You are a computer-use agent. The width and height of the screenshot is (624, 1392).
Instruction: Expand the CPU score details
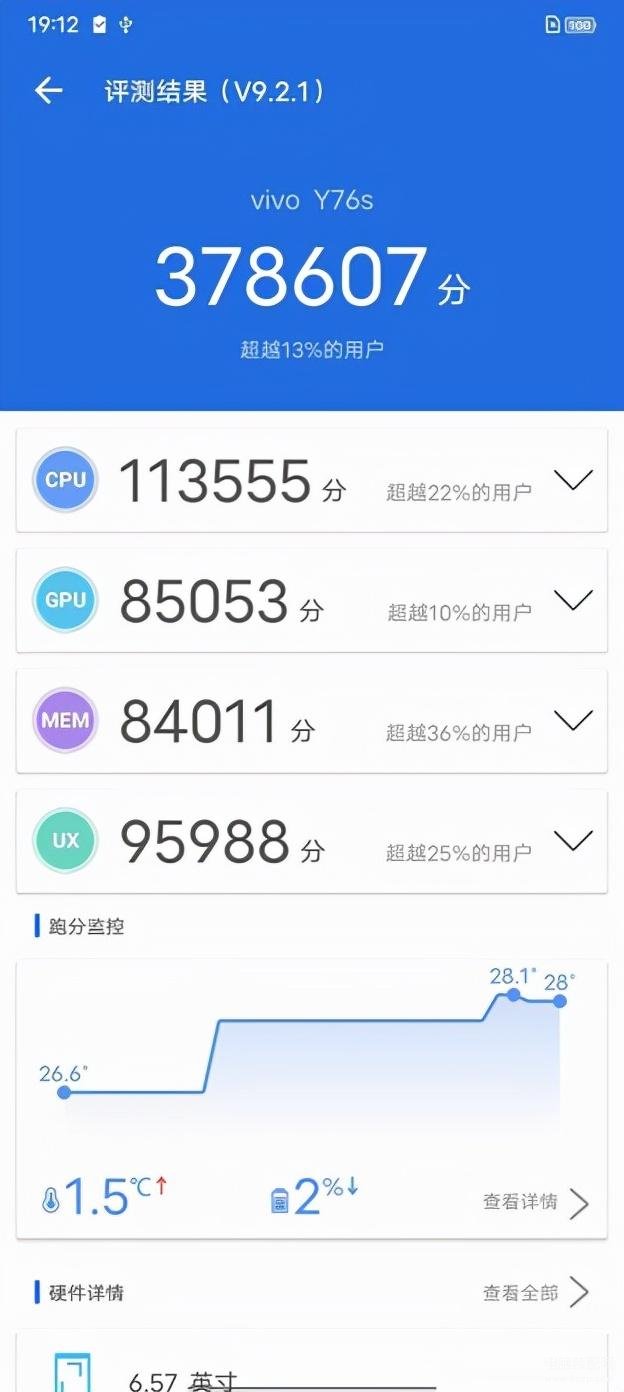[x=573, y=480]
